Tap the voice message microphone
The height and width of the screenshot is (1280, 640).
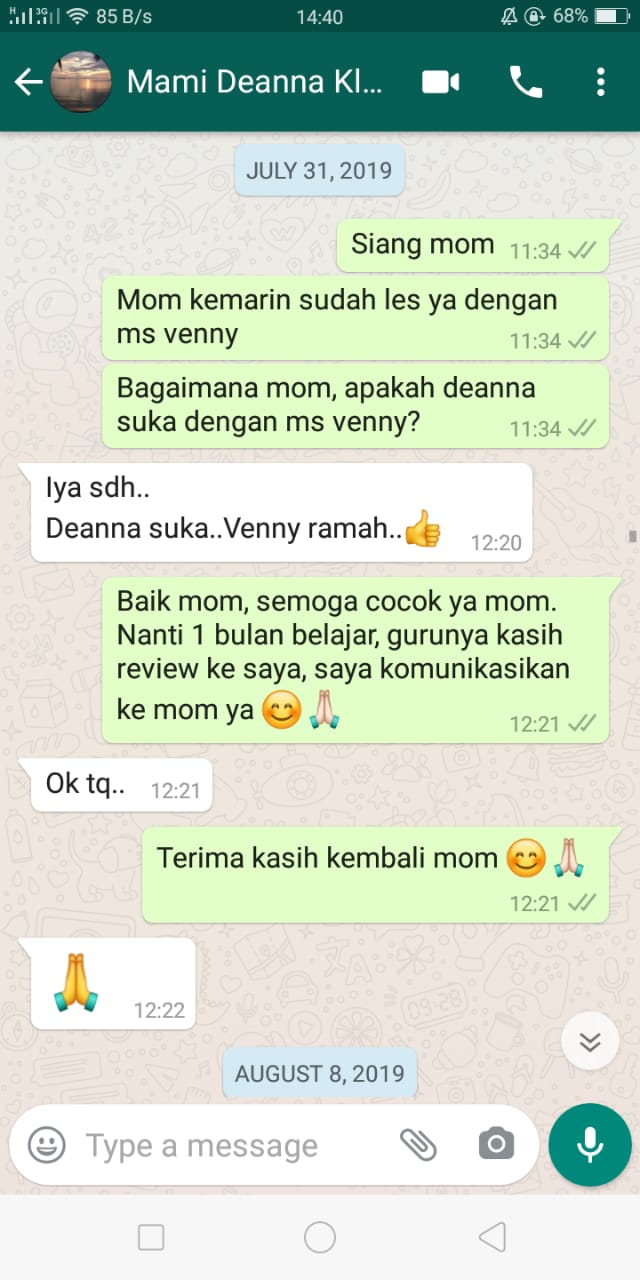590,1145
